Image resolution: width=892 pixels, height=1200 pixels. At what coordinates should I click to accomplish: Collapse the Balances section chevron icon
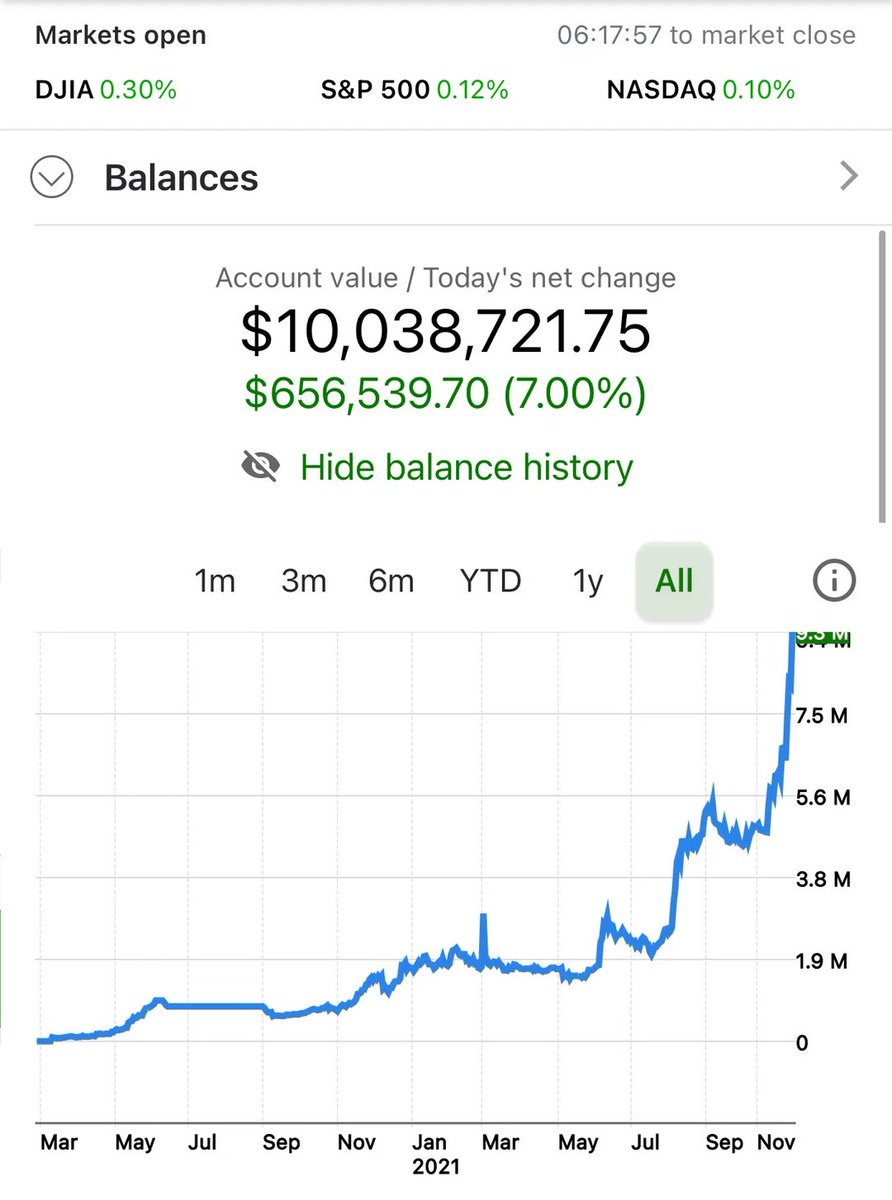click(51, 177)
